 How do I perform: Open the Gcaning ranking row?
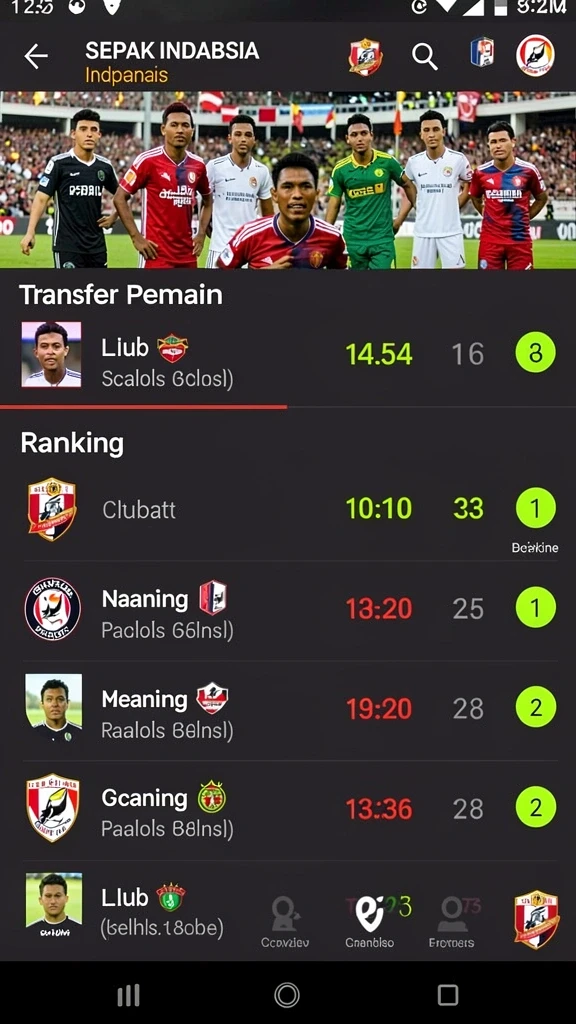pos(288,809)
